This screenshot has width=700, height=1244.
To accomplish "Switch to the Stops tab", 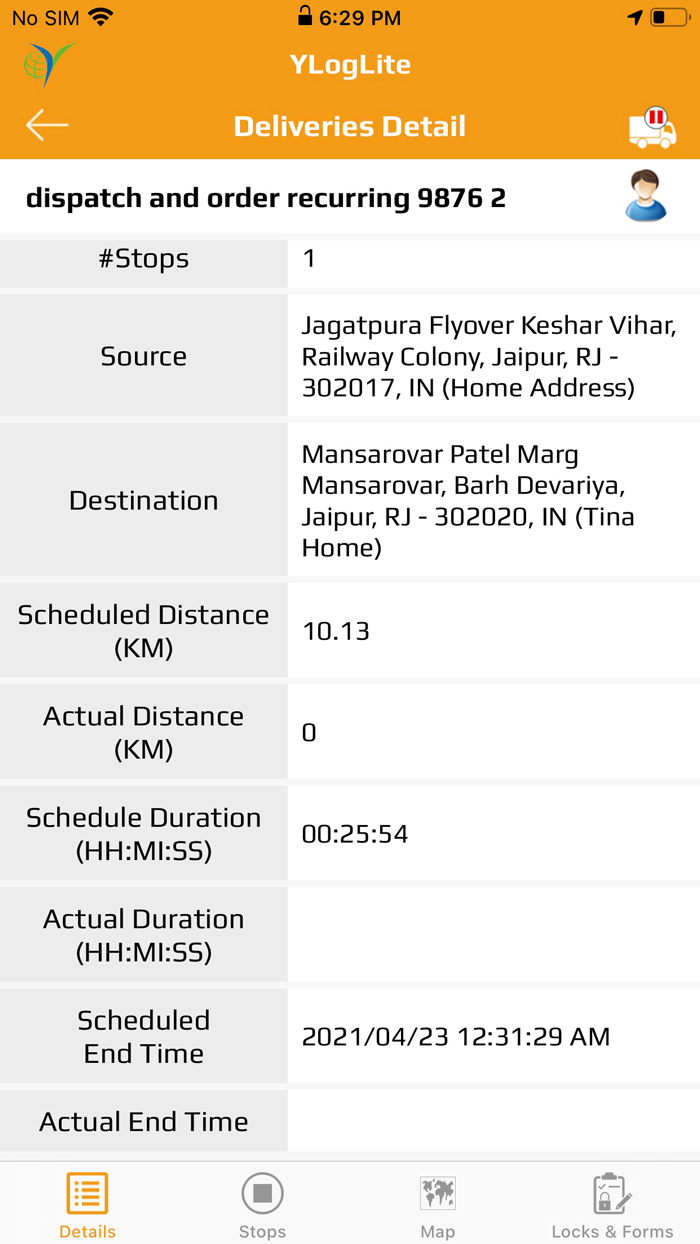I will (262, 1205).
